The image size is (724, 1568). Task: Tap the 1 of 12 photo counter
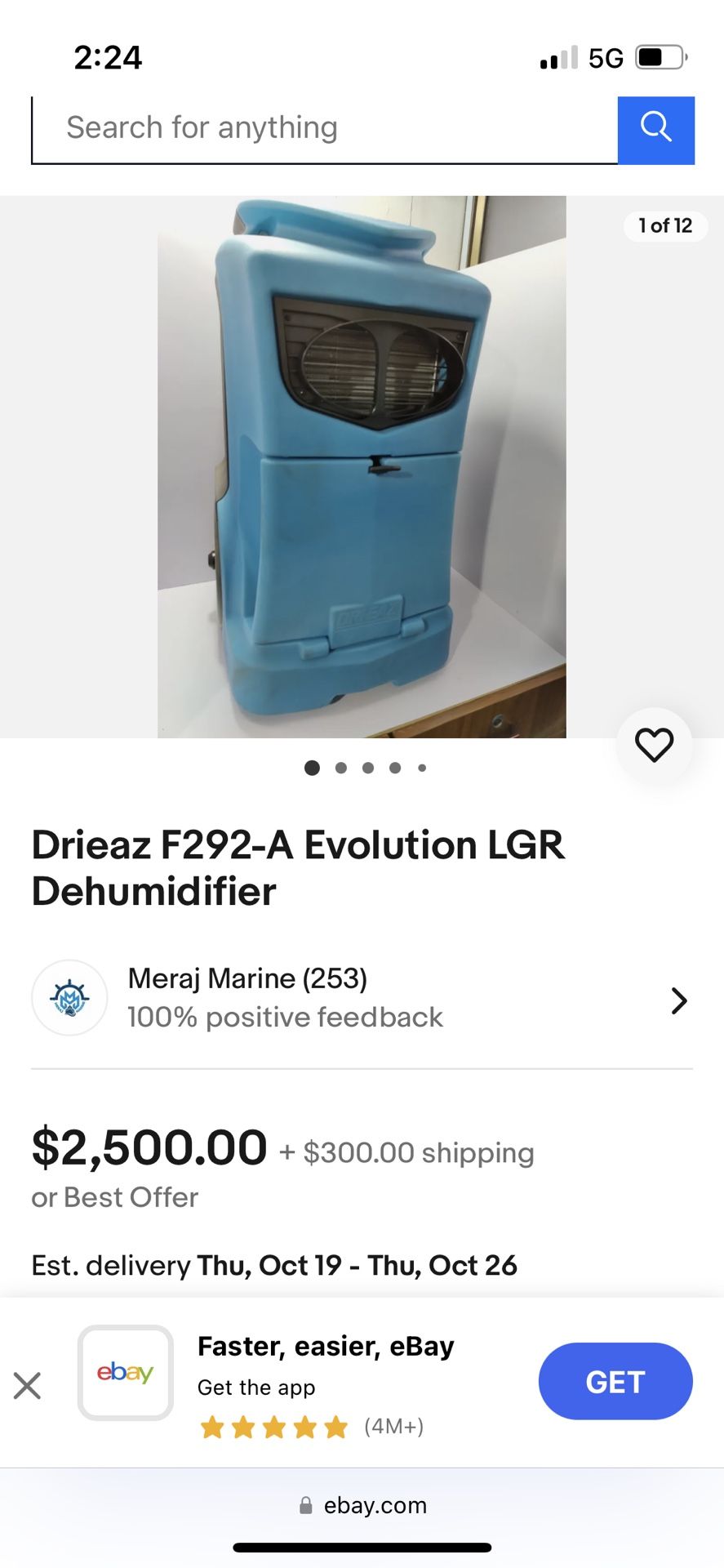pos(664,226)
